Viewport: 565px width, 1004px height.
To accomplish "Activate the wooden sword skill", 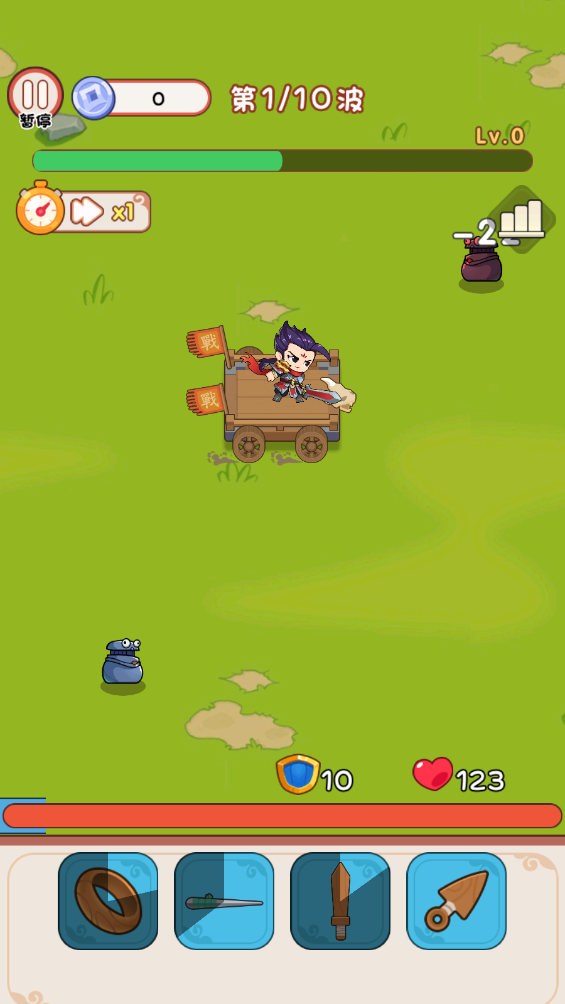I will click(x=340, y=900).
